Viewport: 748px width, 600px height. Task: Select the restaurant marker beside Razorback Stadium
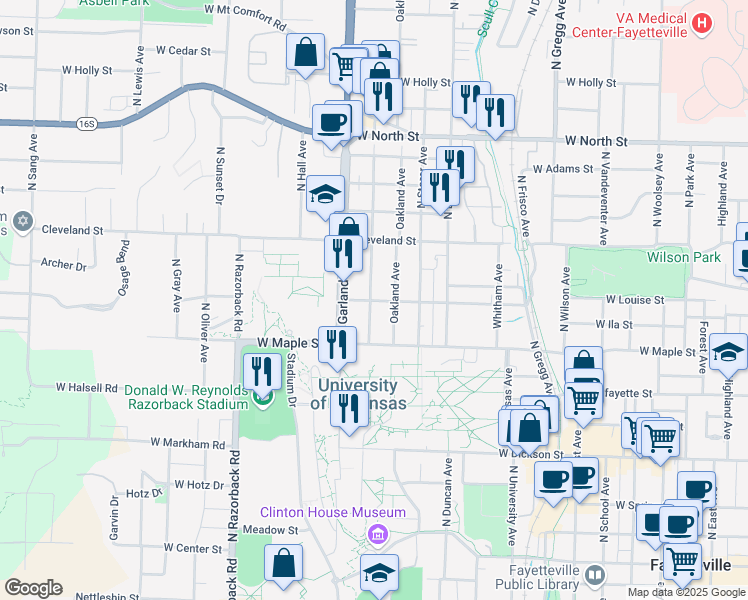click(x=261, y=372)
